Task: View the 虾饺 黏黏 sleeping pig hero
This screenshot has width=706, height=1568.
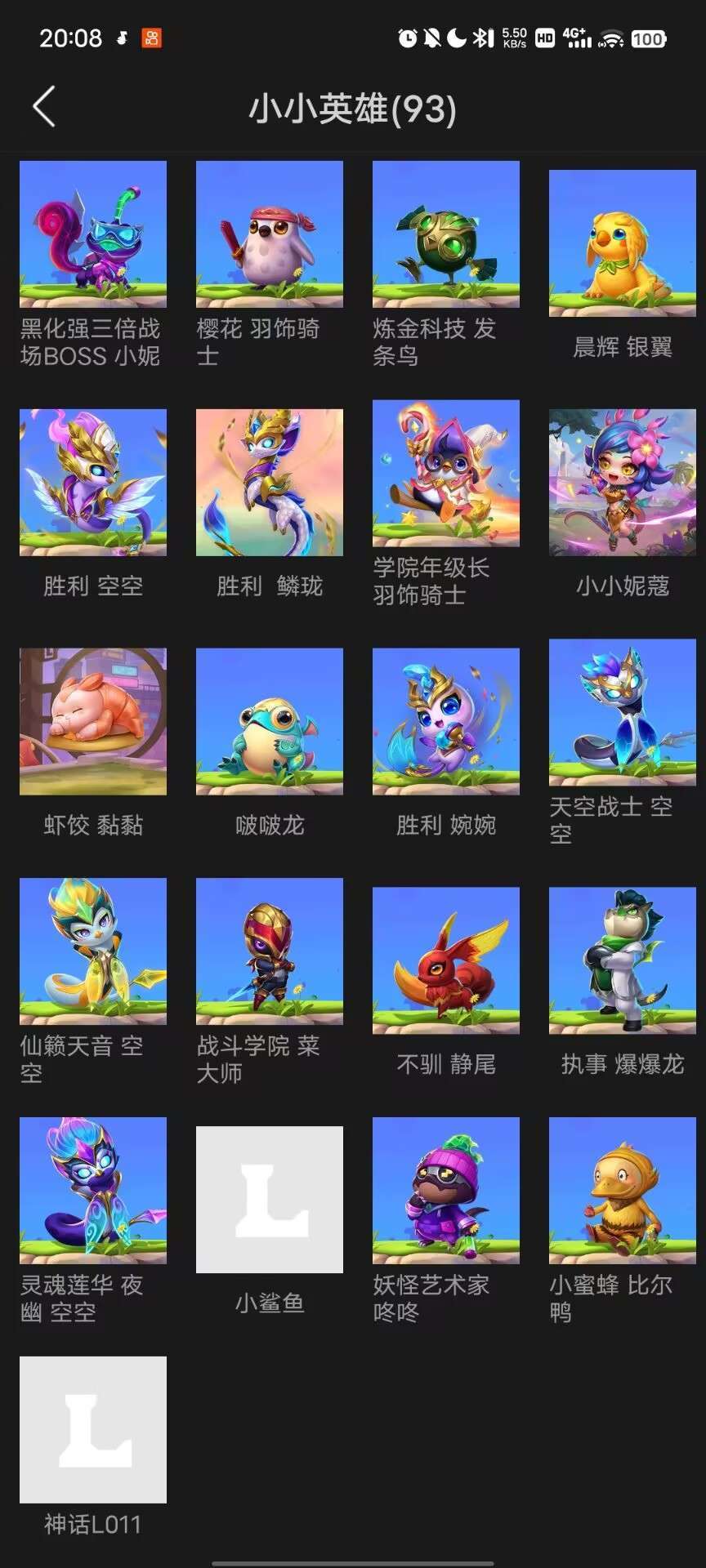Action: (x=92, y=719)
